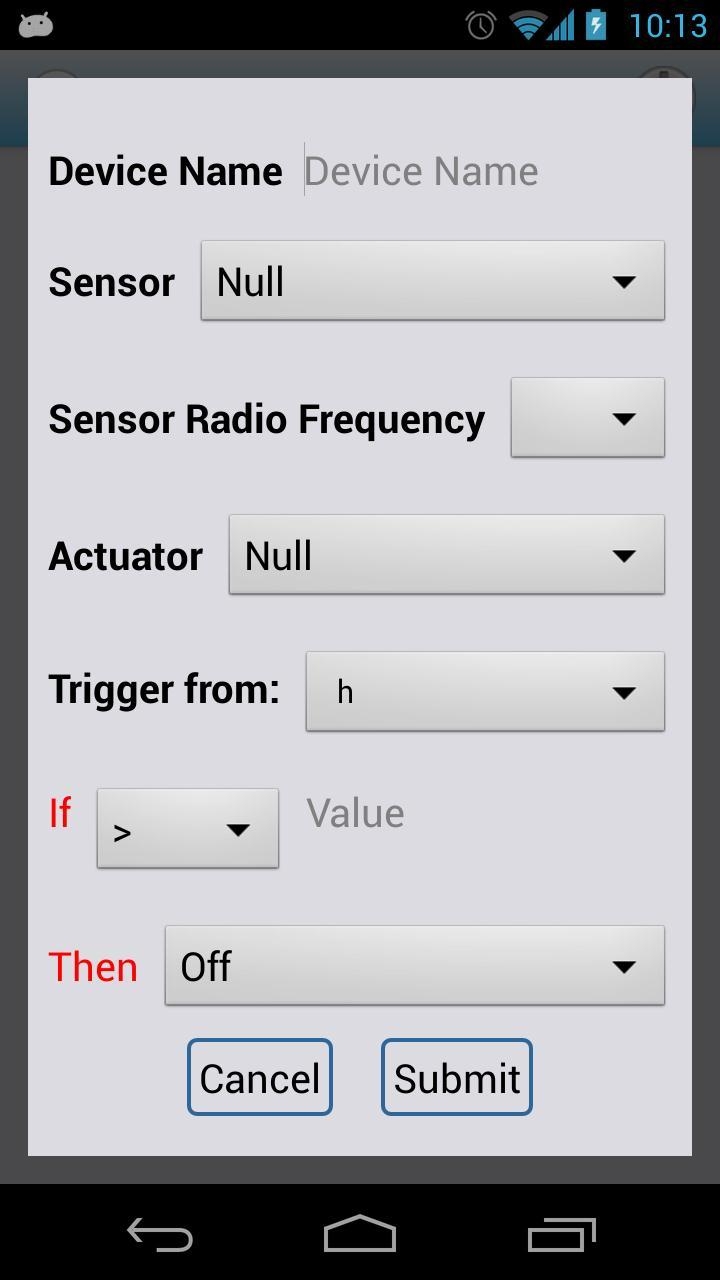Go back using system back button
720x1280 pixels.
(x=160, y=1235)
